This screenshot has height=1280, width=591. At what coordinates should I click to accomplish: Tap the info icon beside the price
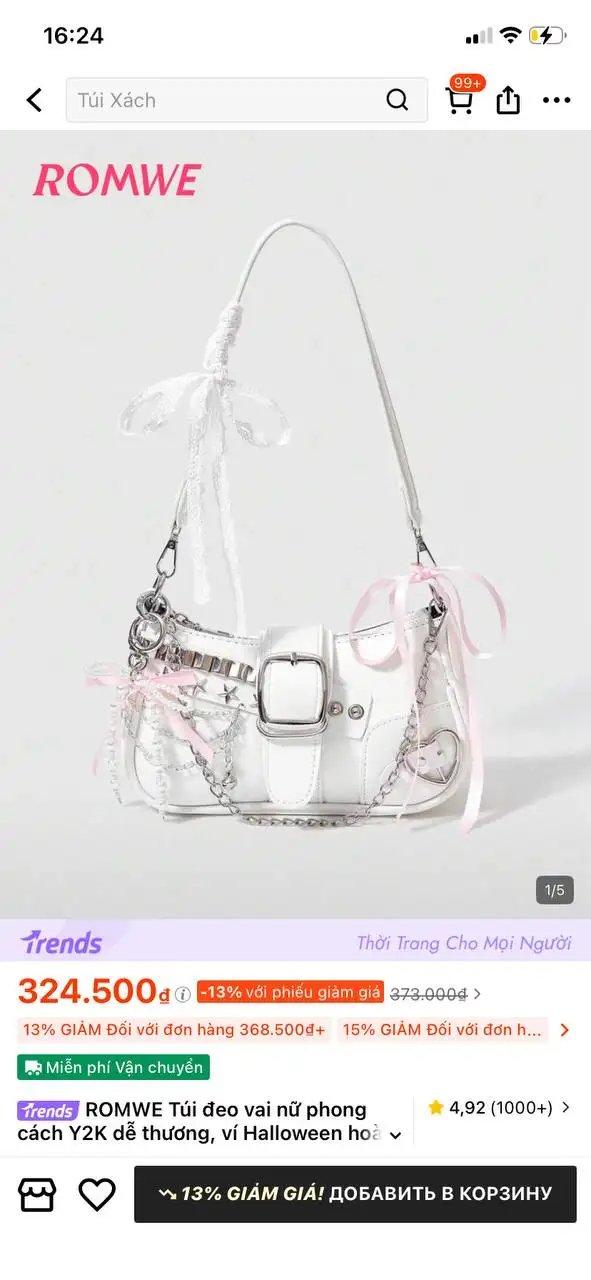click(x=182, y=995)
